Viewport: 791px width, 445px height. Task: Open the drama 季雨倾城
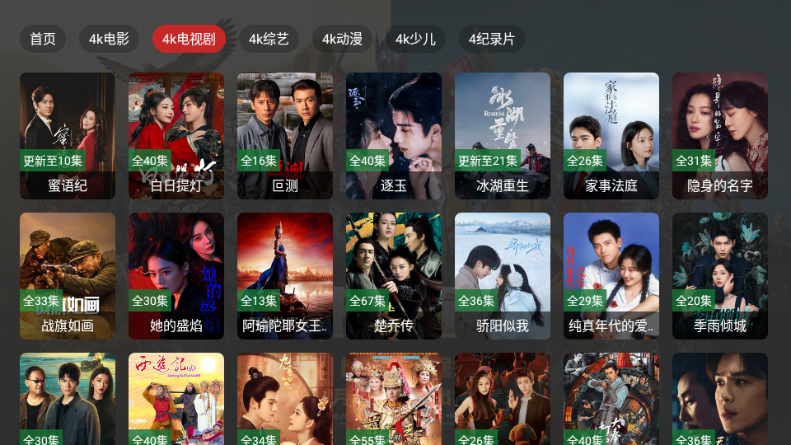(720, 276)
